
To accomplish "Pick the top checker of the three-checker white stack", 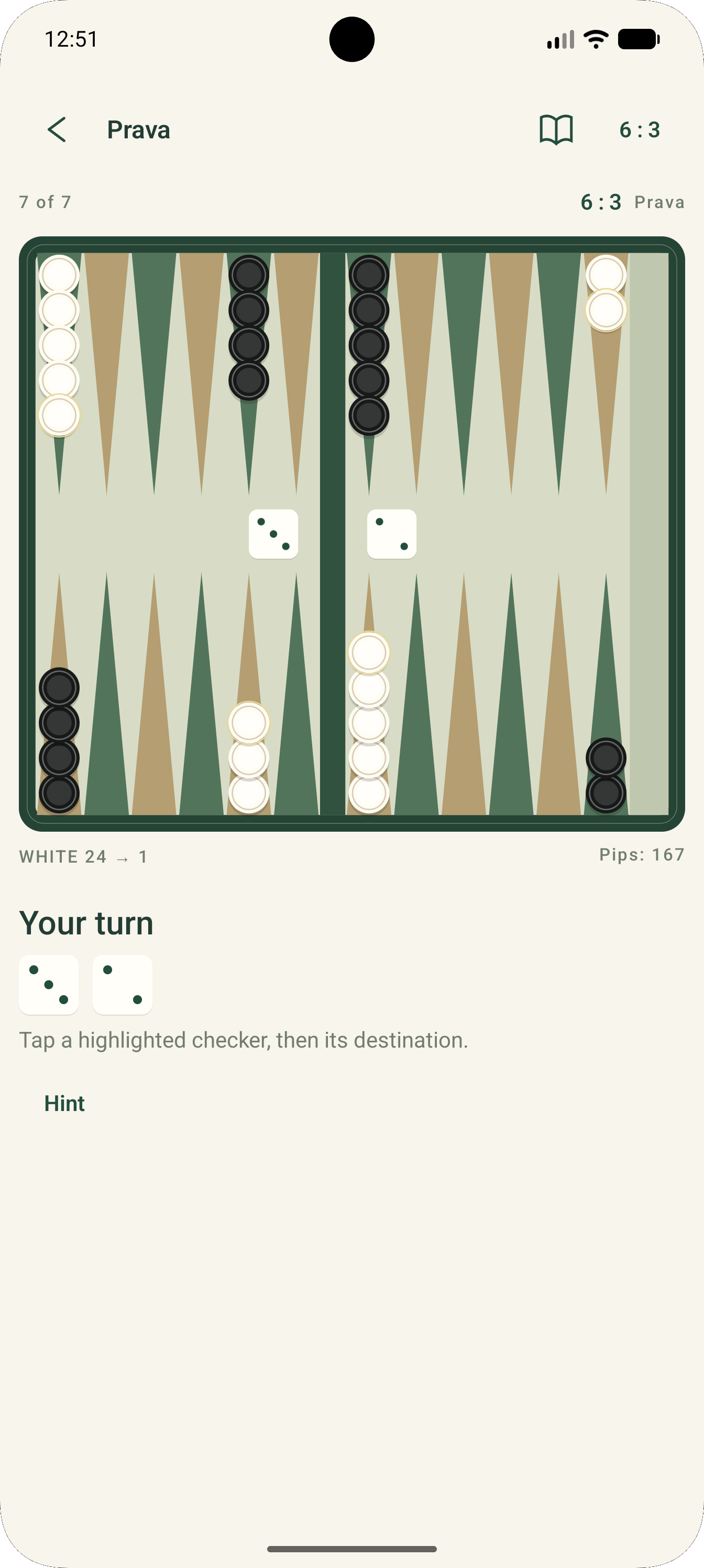I will 249,723.
